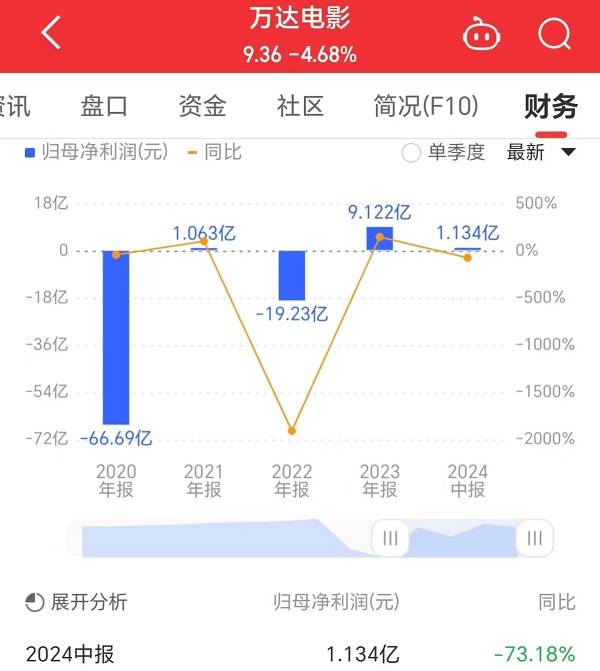The image size is (600, 671).
Task: Tap the left range slider handle
Action: click(x=390, y=538)
